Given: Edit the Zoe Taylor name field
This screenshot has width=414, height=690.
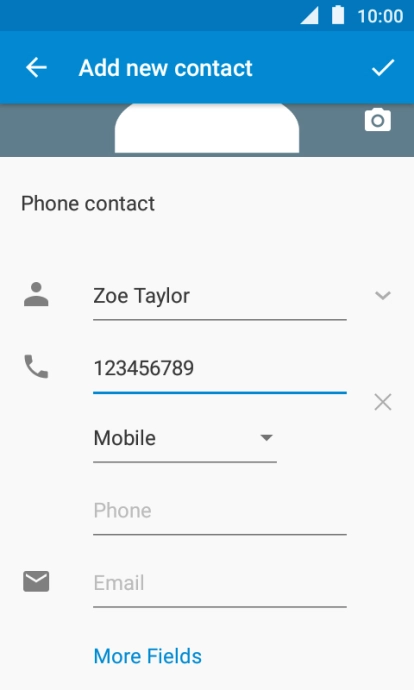Looking at the screenshot, I should pos(220,296).
